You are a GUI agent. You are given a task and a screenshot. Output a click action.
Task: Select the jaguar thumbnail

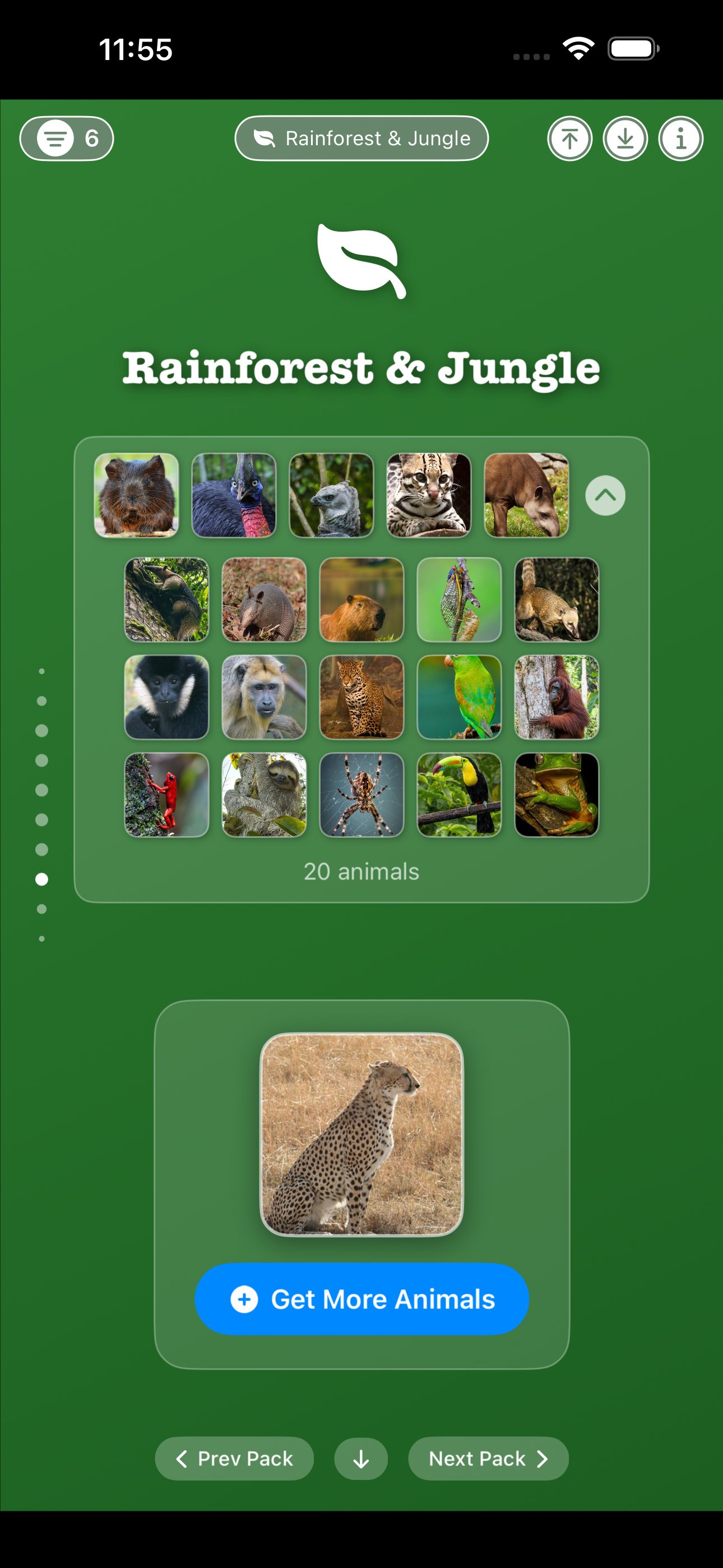361,697
